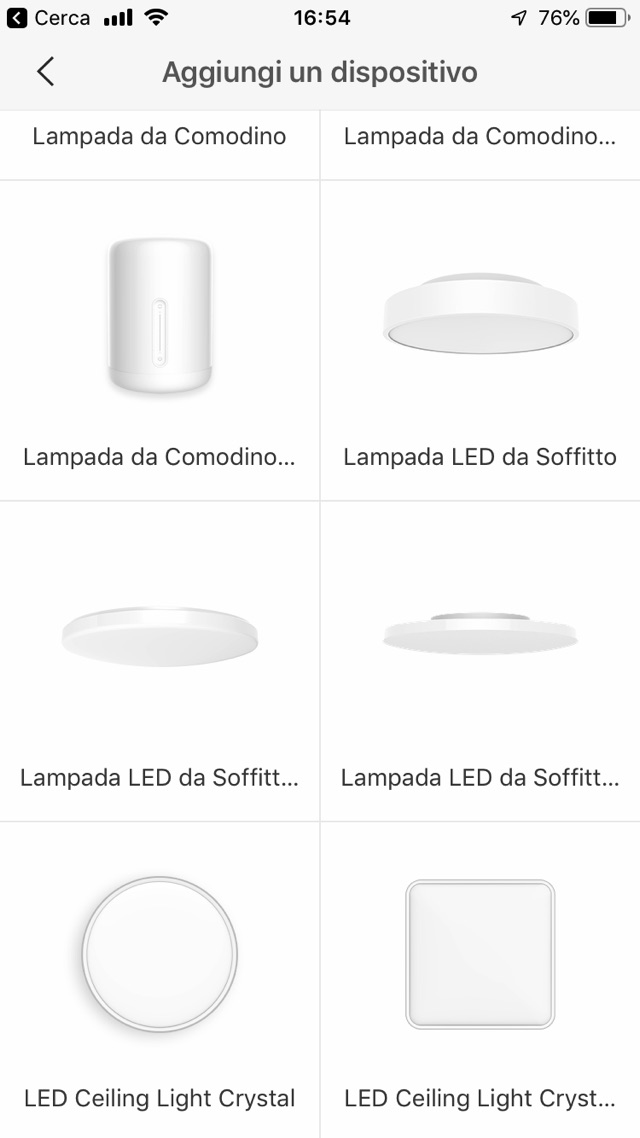Open the Lampada LED da Soffitt… tile with raised center

click(480, 660)
